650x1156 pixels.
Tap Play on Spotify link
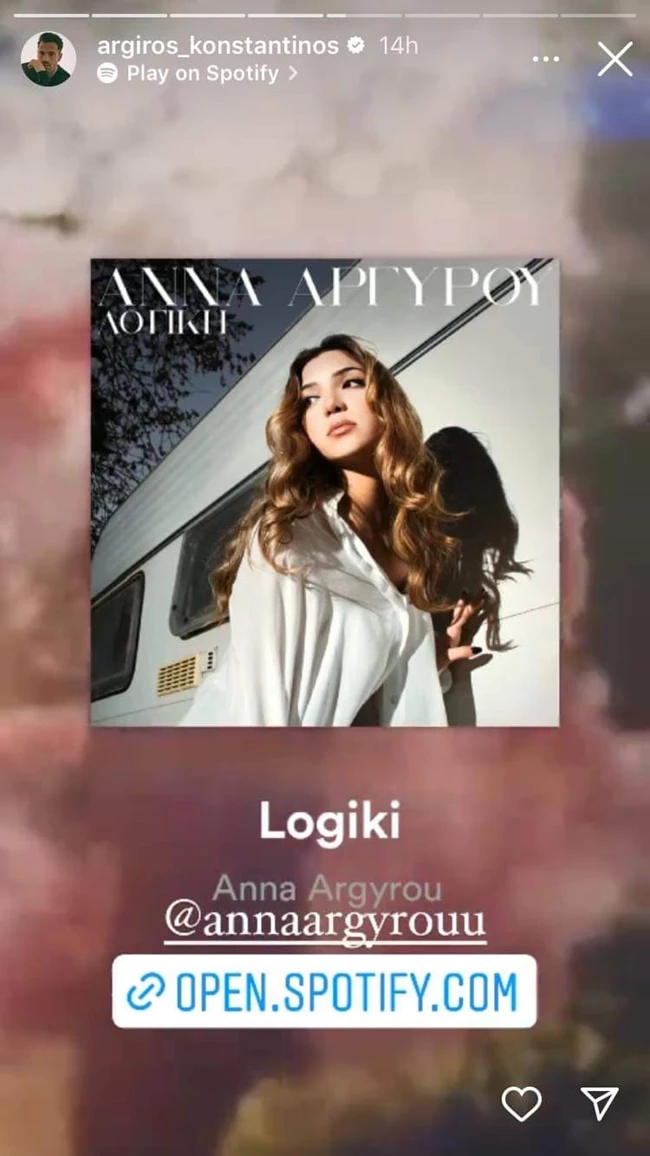click(201, 73)
